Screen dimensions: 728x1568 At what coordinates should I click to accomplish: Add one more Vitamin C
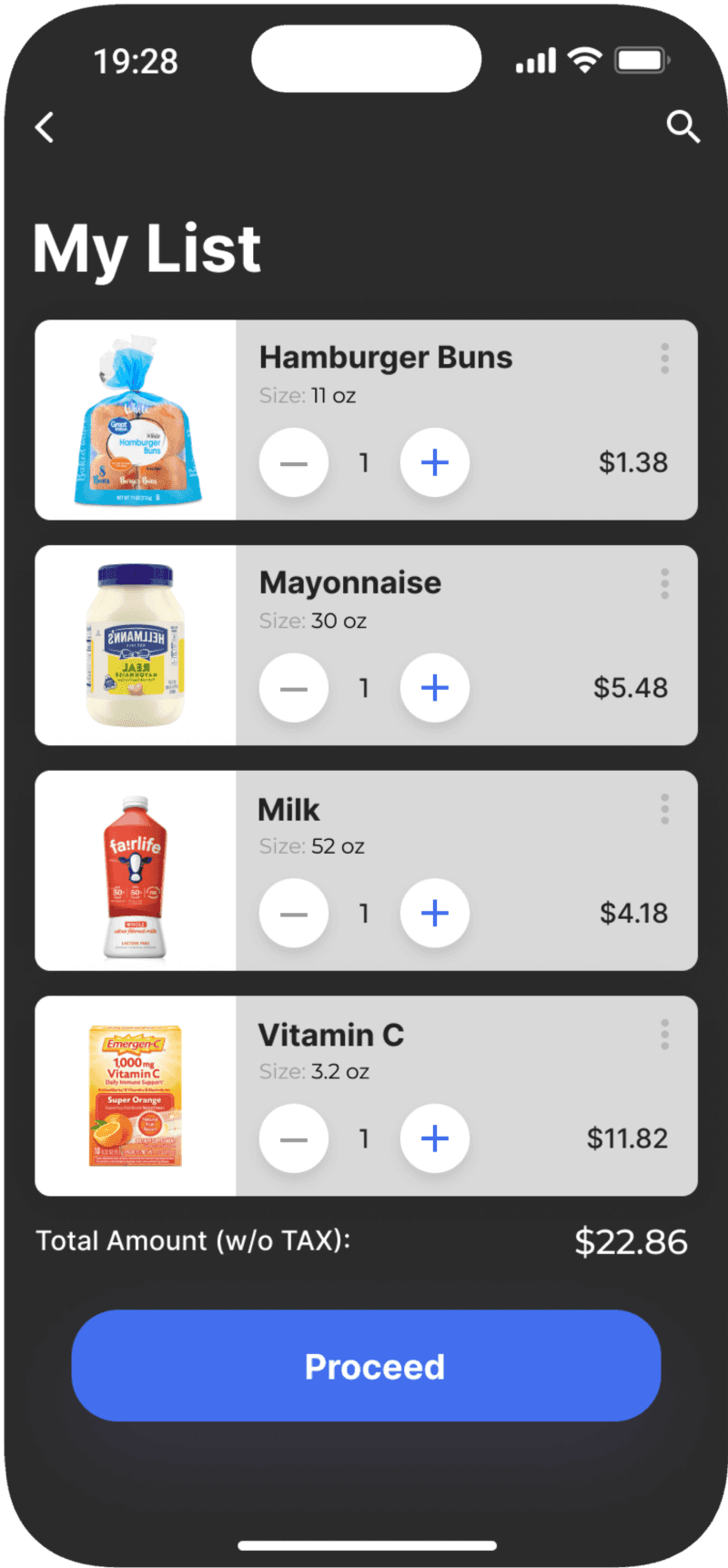pyautogui.click(x=435, y=1139)
